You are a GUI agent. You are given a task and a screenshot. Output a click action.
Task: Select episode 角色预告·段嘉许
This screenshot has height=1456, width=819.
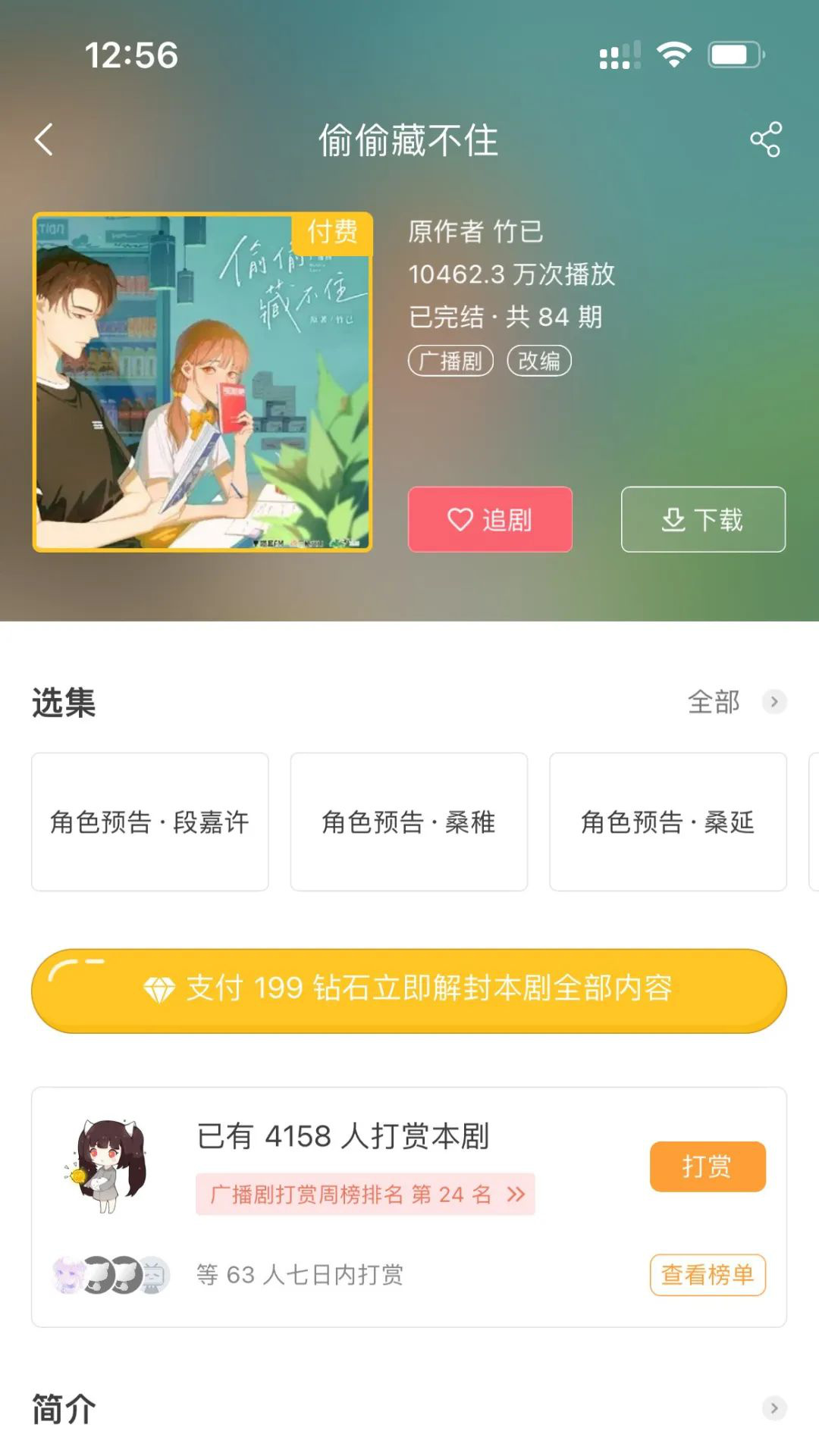(x=150, y=822)
